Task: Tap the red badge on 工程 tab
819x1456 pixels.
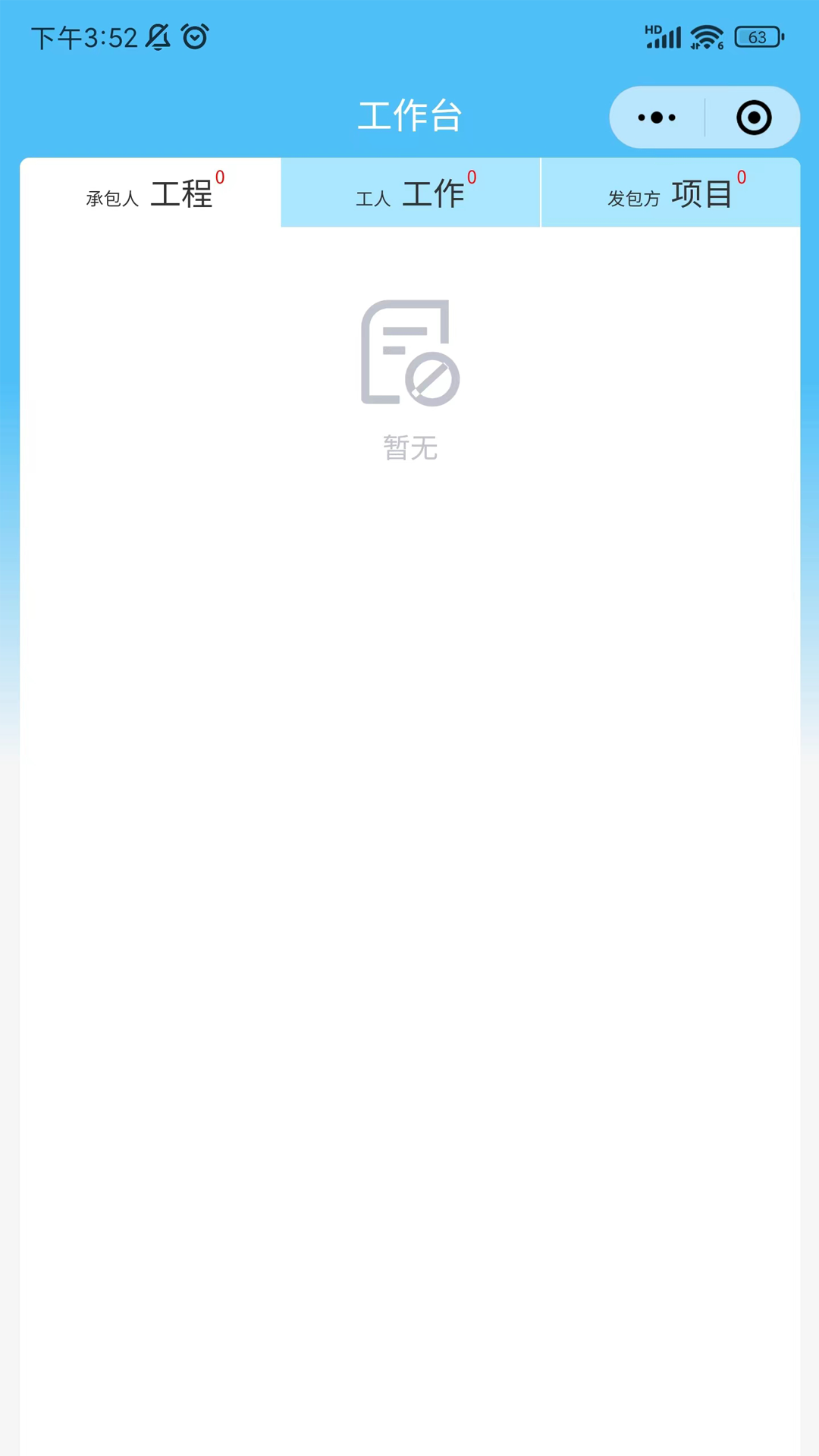Action: [x=221, y=177]
